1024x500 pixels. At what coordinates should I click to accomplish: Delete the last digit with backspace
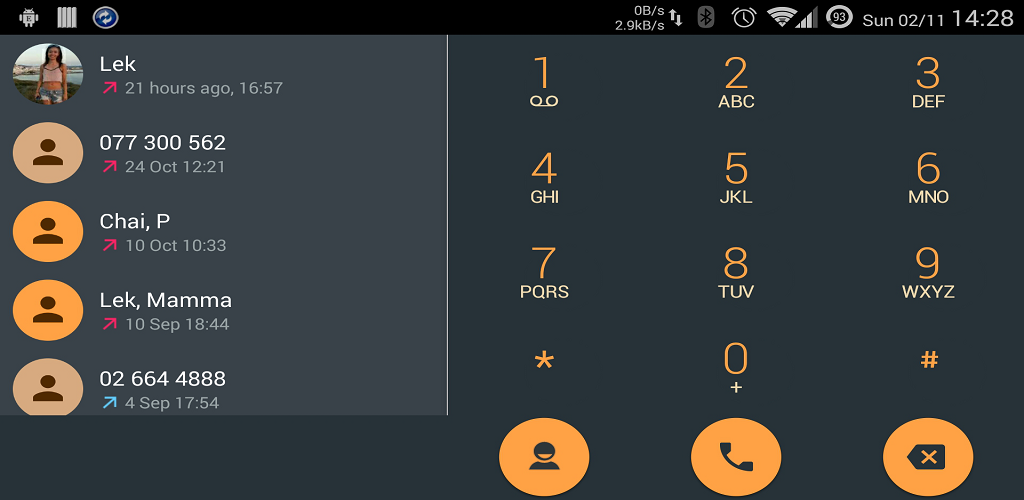(928, 458)
